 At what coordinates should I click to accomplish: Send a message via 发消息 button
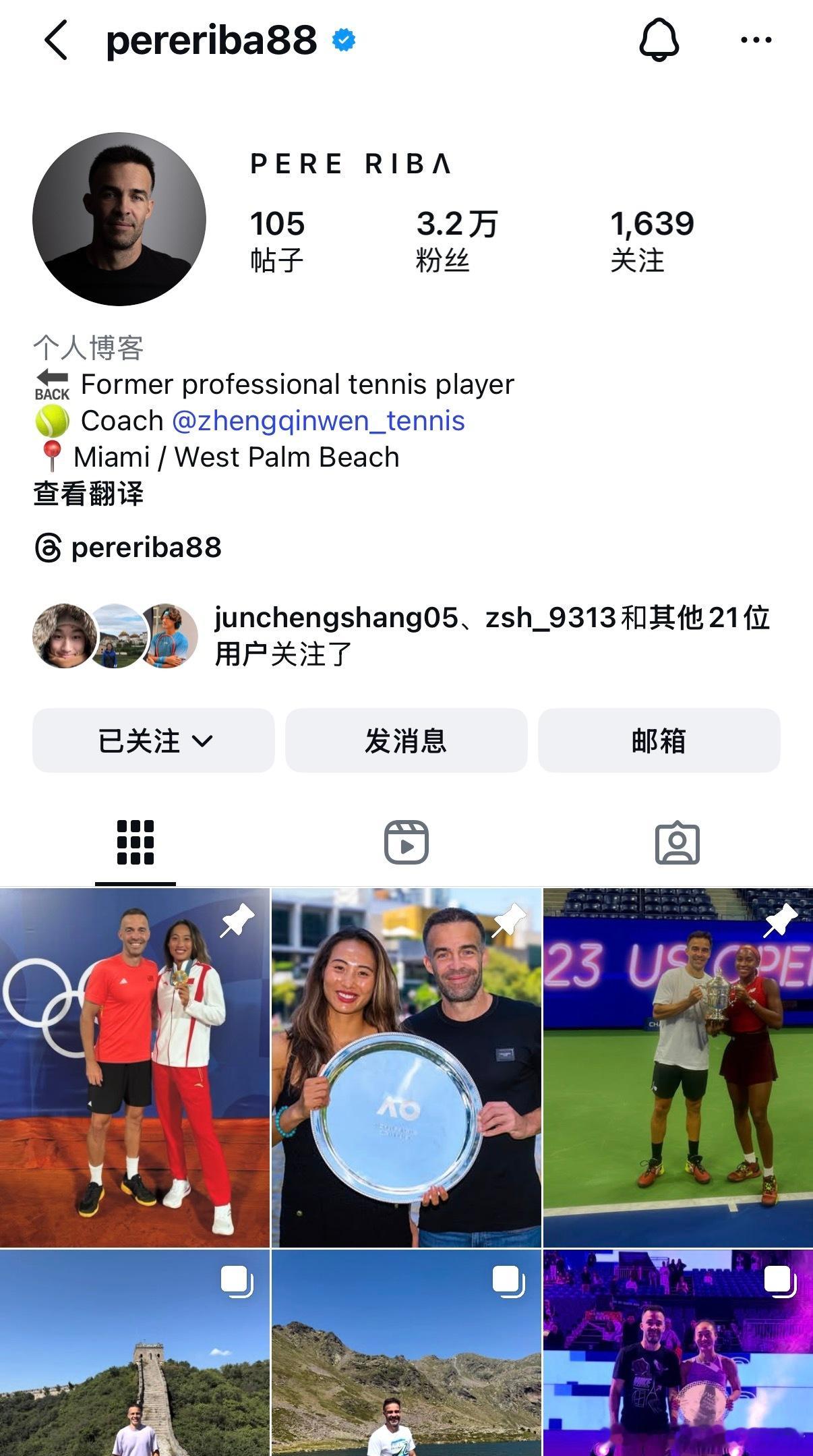point(406,740)
